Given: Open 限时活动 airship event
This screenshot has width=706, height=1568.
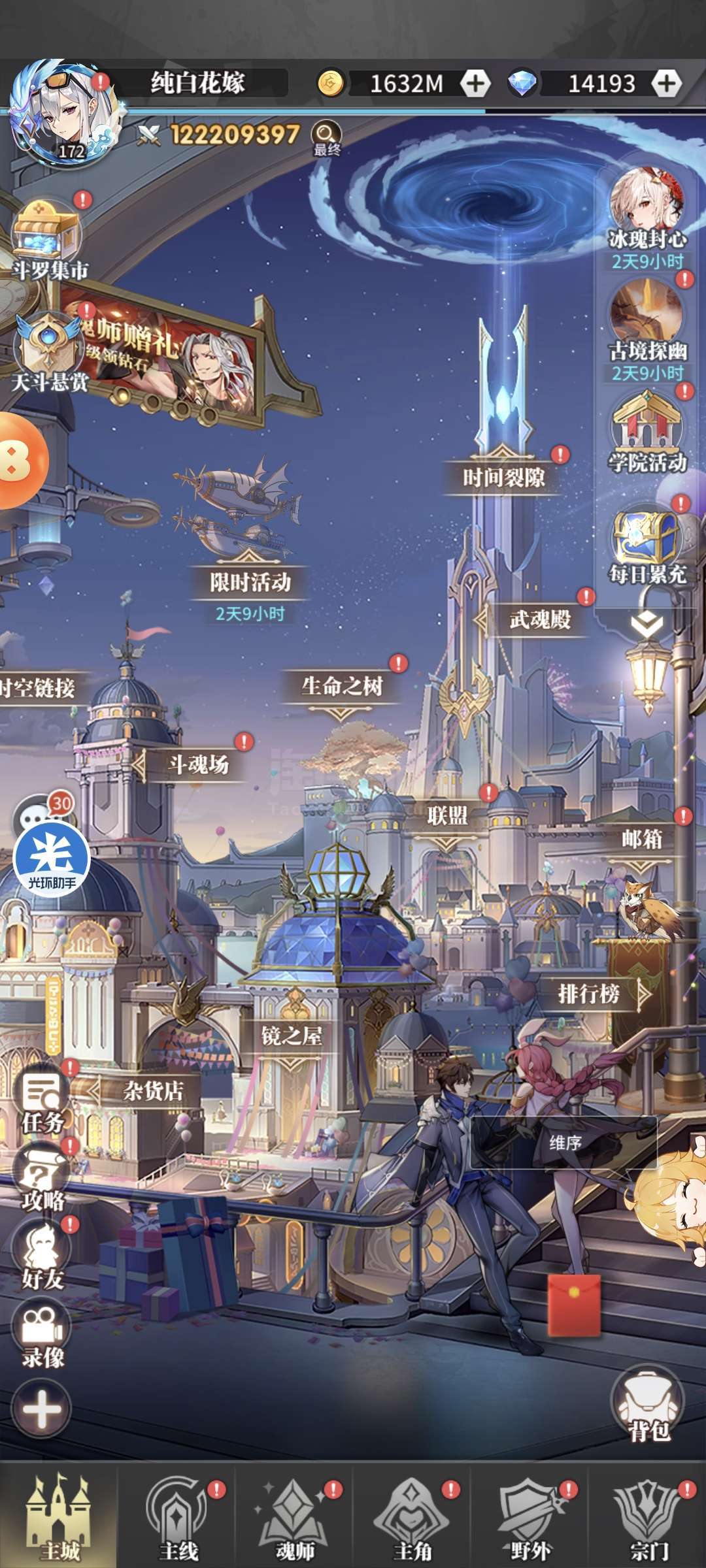Looking at the screenshot, I should pos(250,581).
